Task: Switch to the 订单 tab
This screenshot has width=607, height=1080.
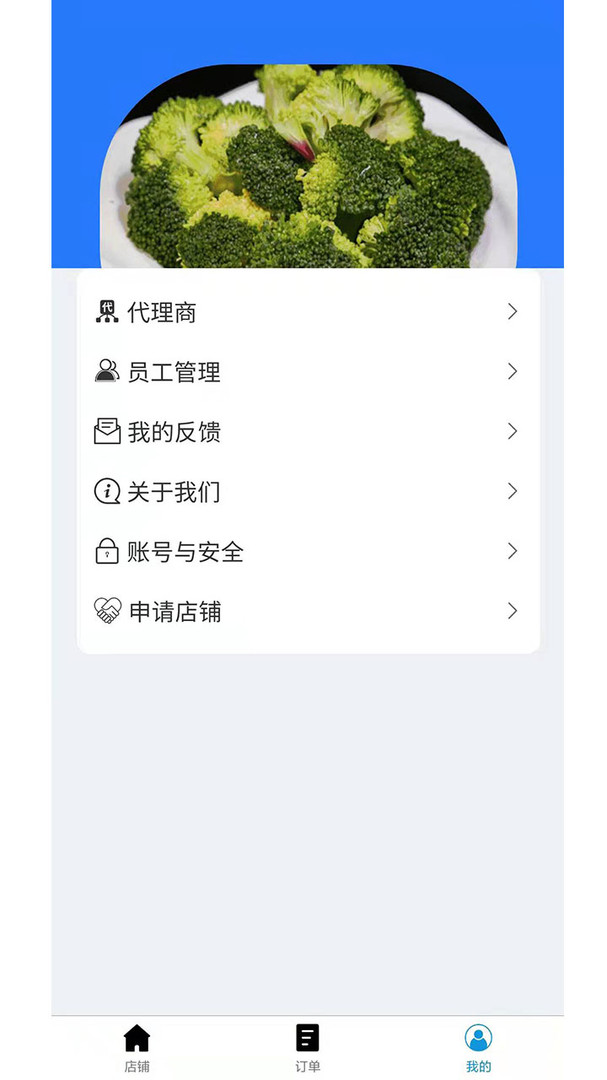Action: [308, 1047]
